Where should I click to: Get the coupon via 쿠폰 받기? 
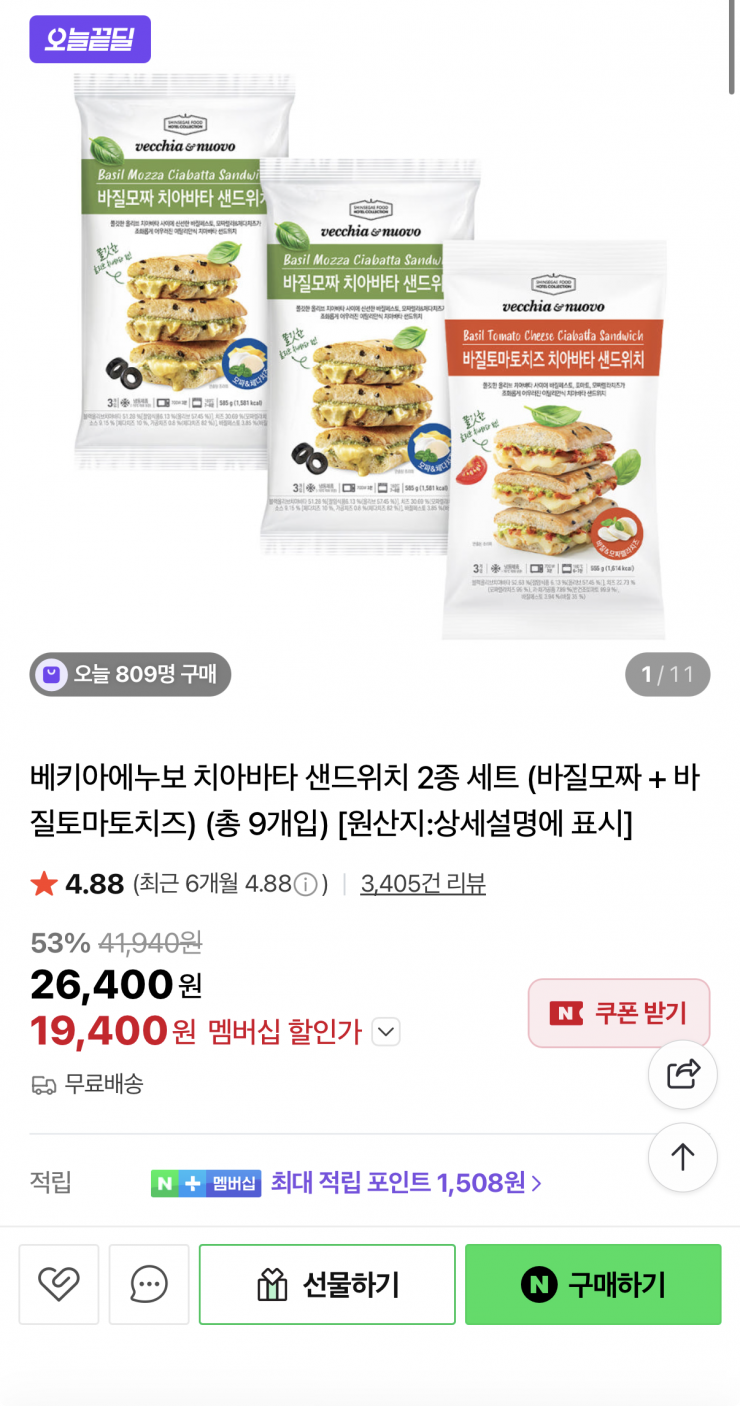pos(619,1013)
